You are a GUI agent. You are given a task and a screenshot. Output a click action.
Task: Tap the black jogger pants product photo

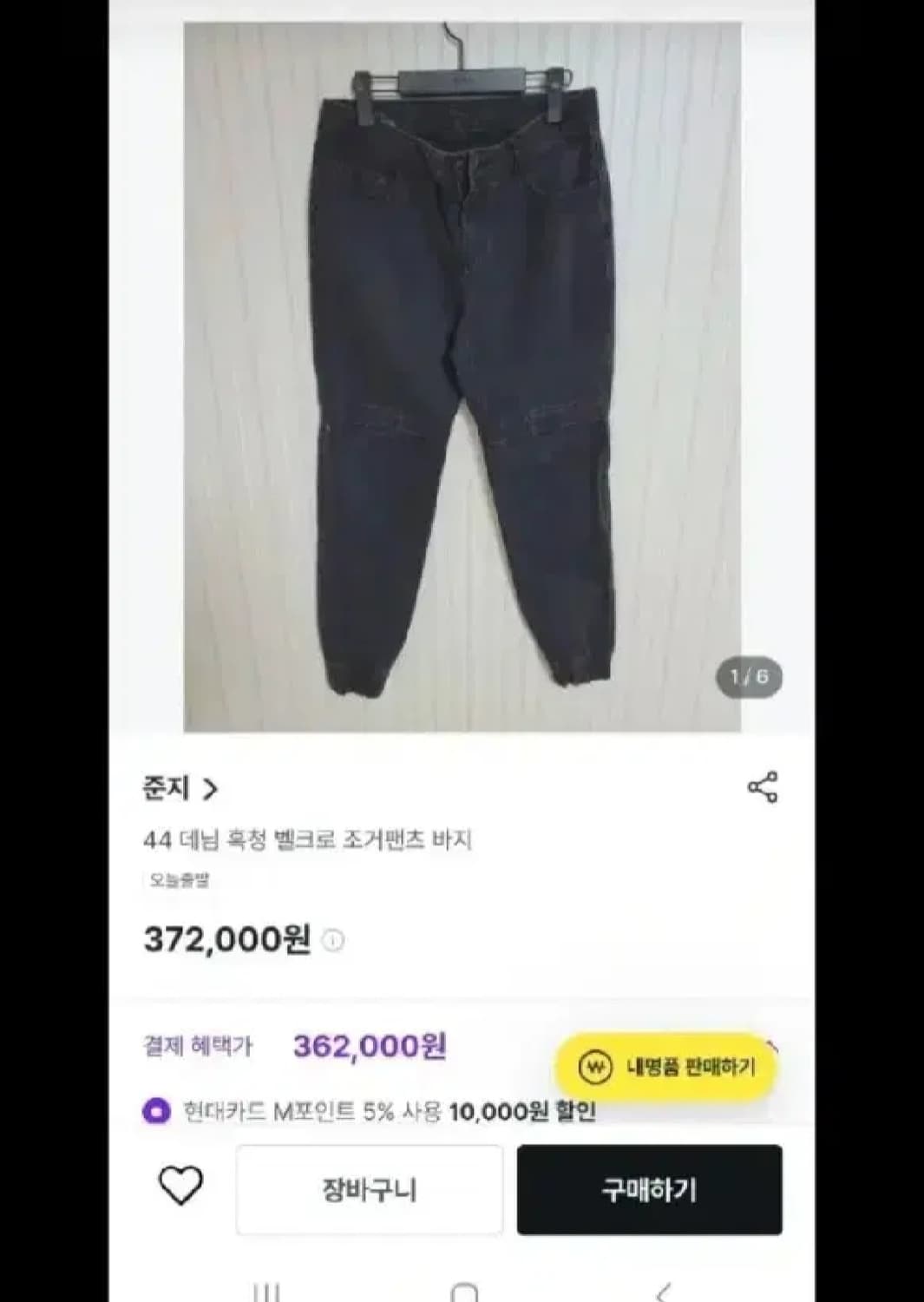pyautogui.click(x=464, y=373)
